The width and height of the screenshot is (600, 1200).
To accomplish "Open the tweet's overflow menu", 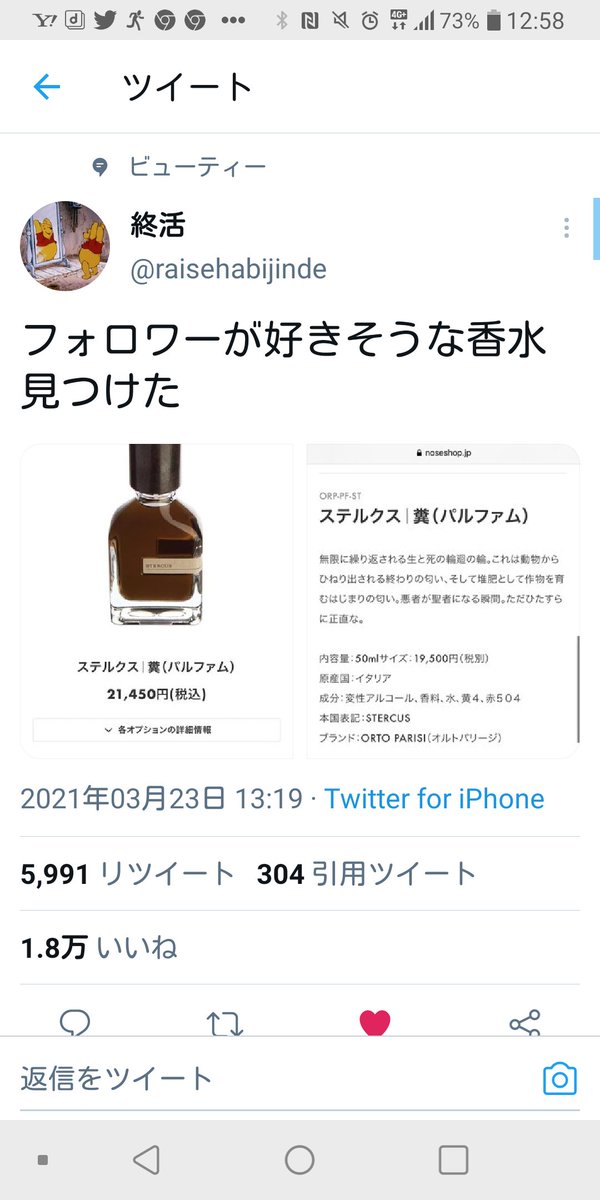I will (x=566, y=228).
